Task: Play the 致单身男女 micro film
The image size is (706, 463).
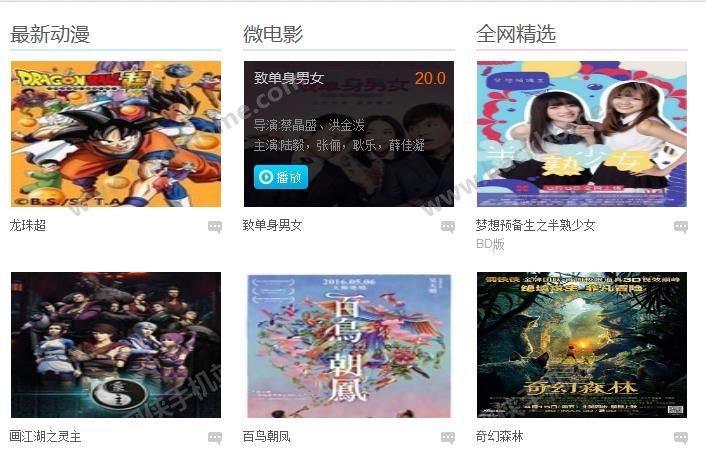Action: click(280, 177)
